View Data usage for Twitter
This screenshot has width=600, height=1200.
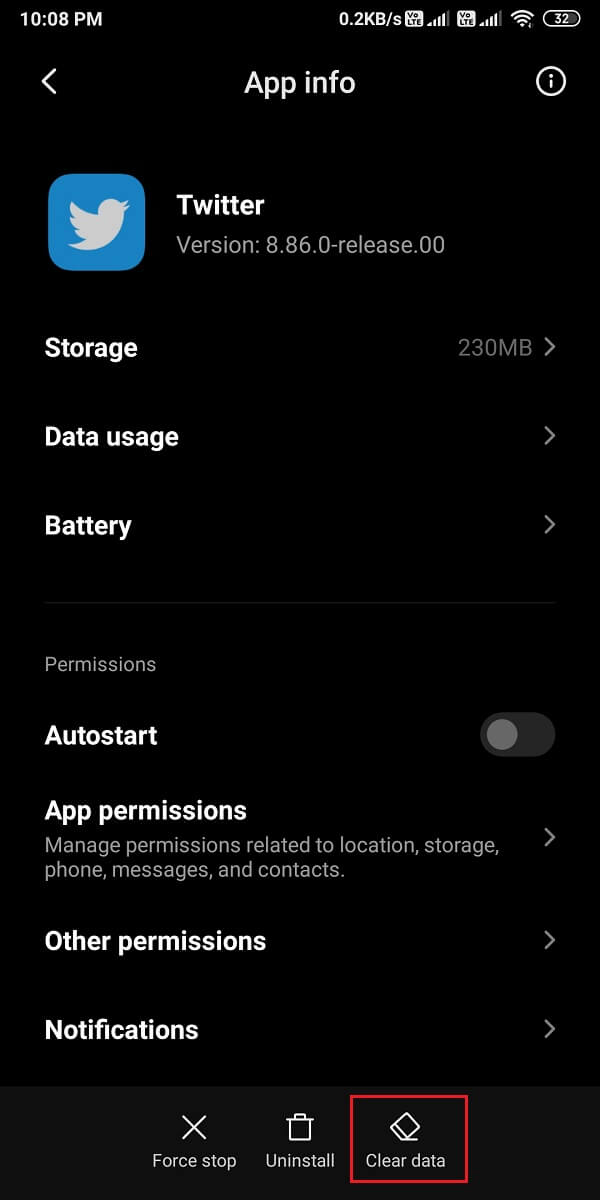(300, 437)
